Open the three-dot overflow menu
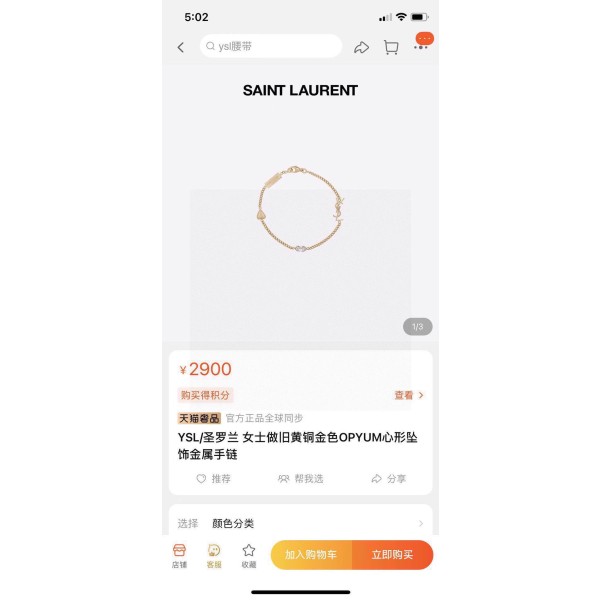Image resolution: width=600 pixels, height=600 pixels. [x=421, y=46]
